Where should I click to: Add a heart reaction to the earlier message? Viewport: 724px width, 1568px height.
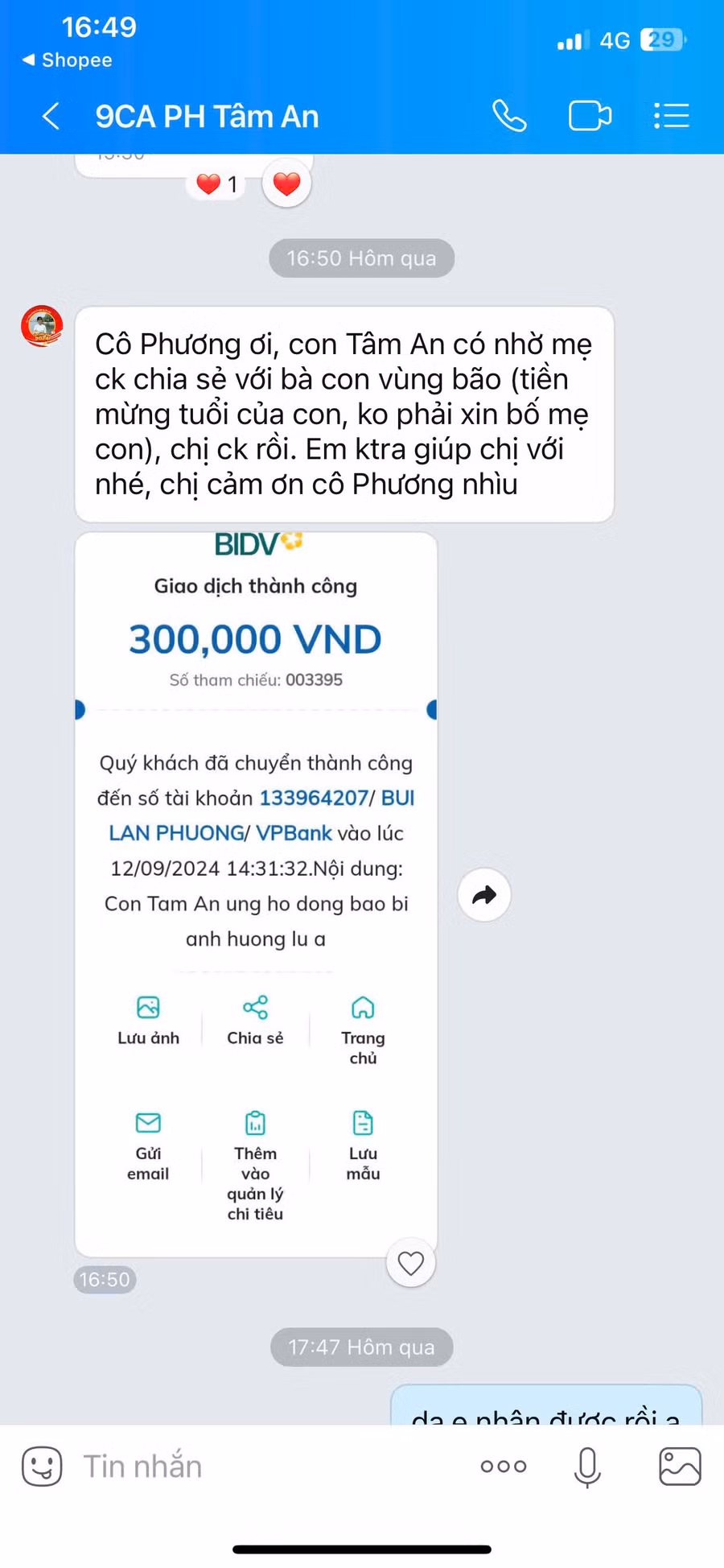tap(286, 184)
